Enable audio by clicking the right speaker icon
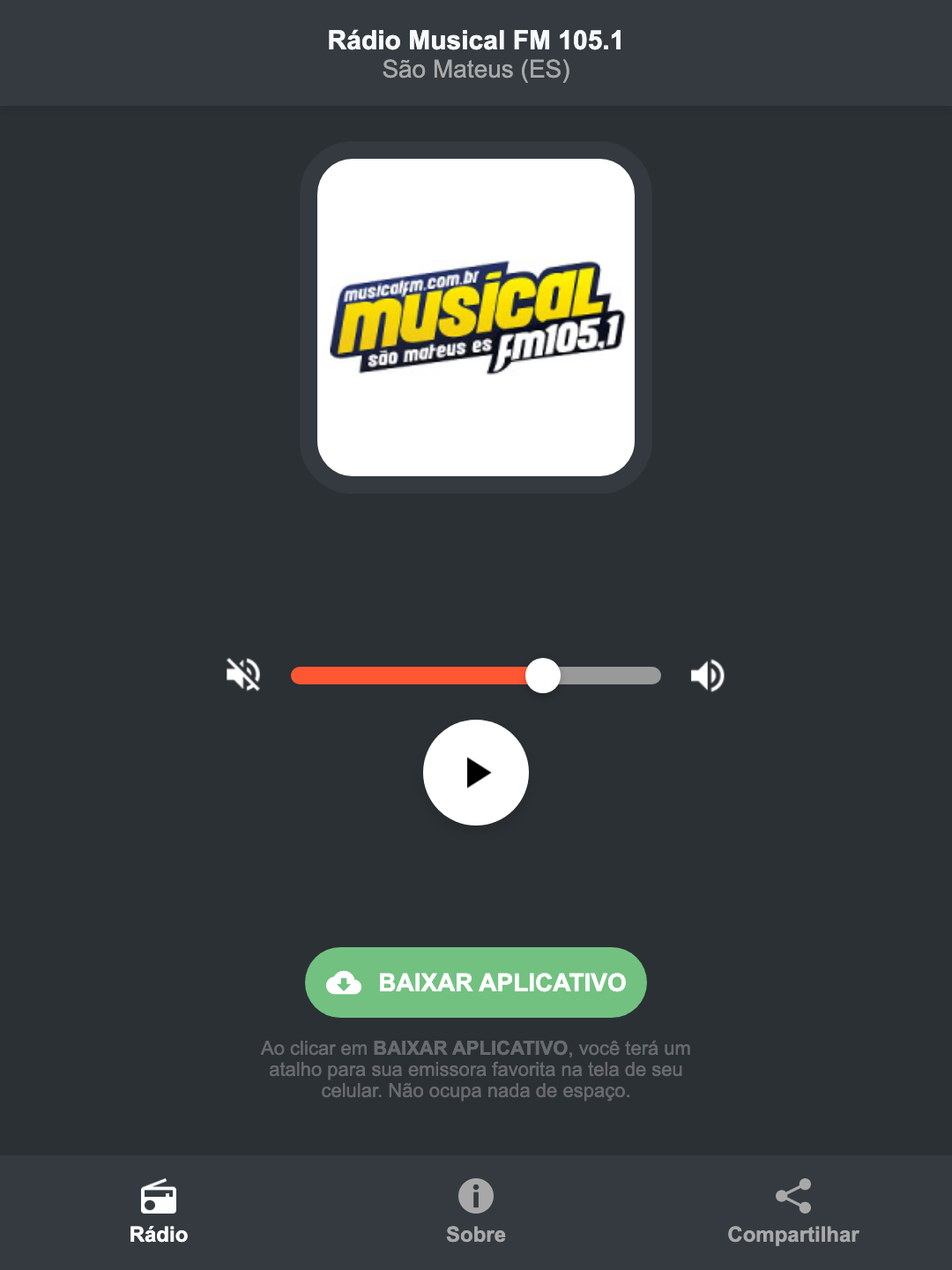This screenshot has height=1270, width=952. tap(706, 675)
